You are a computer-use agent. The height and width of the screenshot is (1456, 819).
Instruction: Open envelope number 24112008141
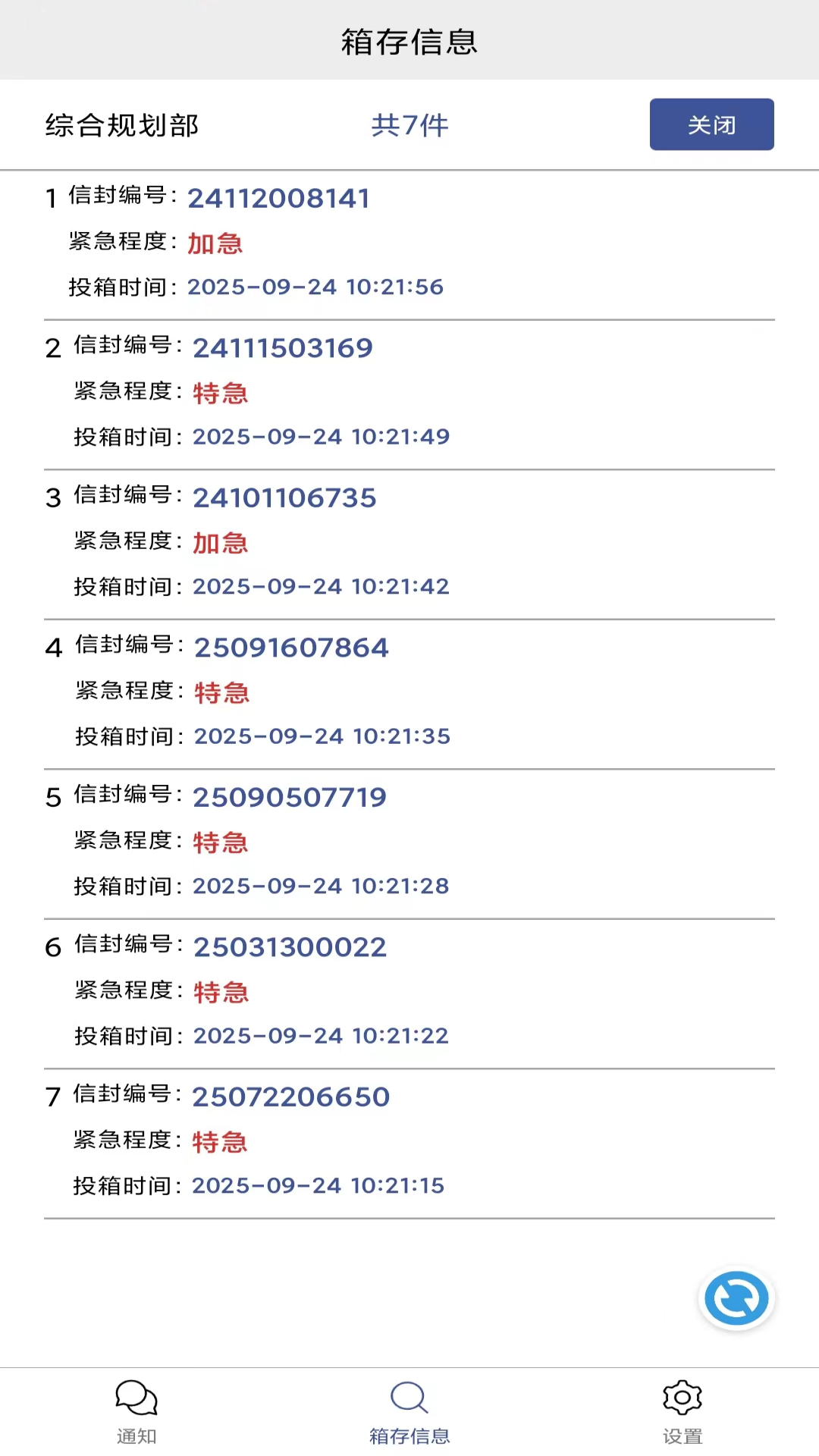coord(279,198)
